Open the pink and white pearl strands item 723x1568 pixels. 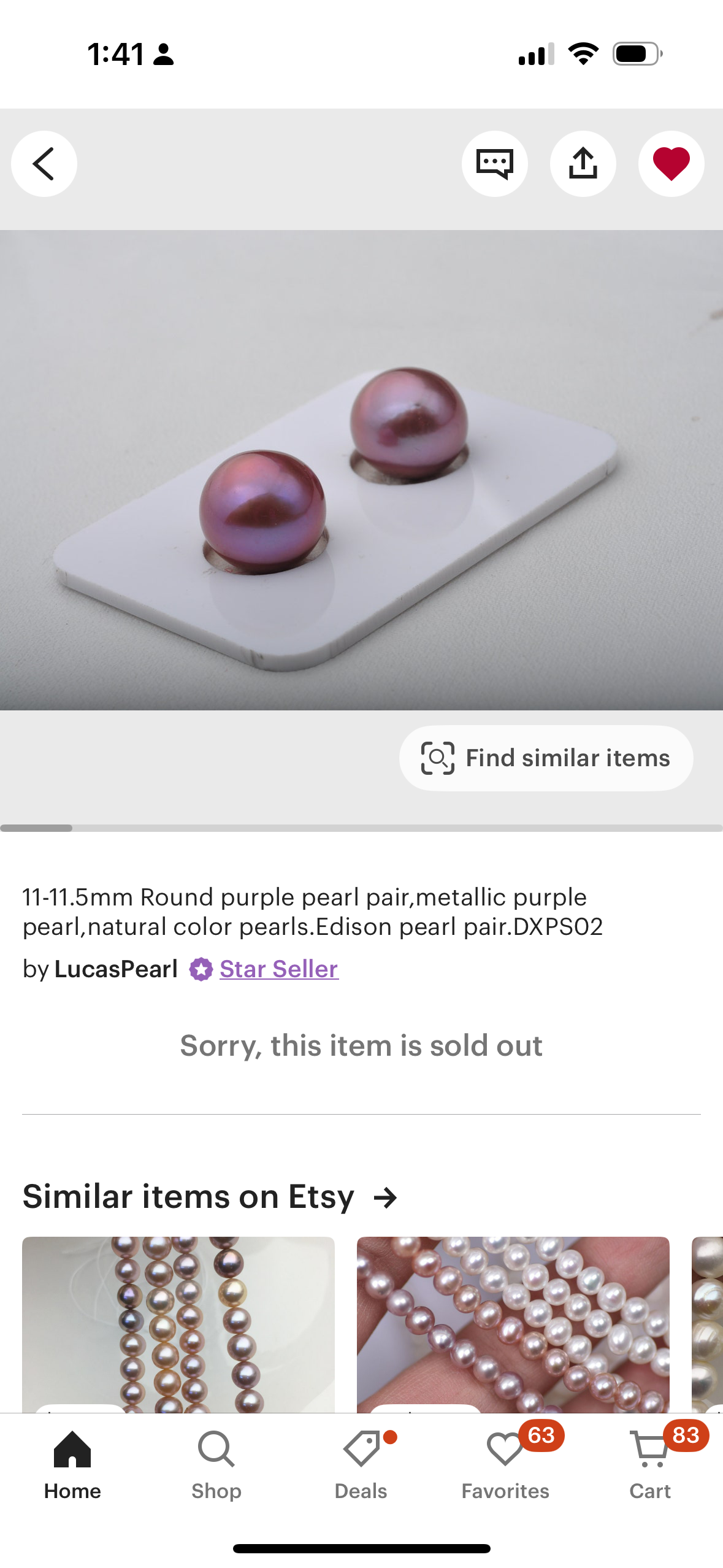513,1324
